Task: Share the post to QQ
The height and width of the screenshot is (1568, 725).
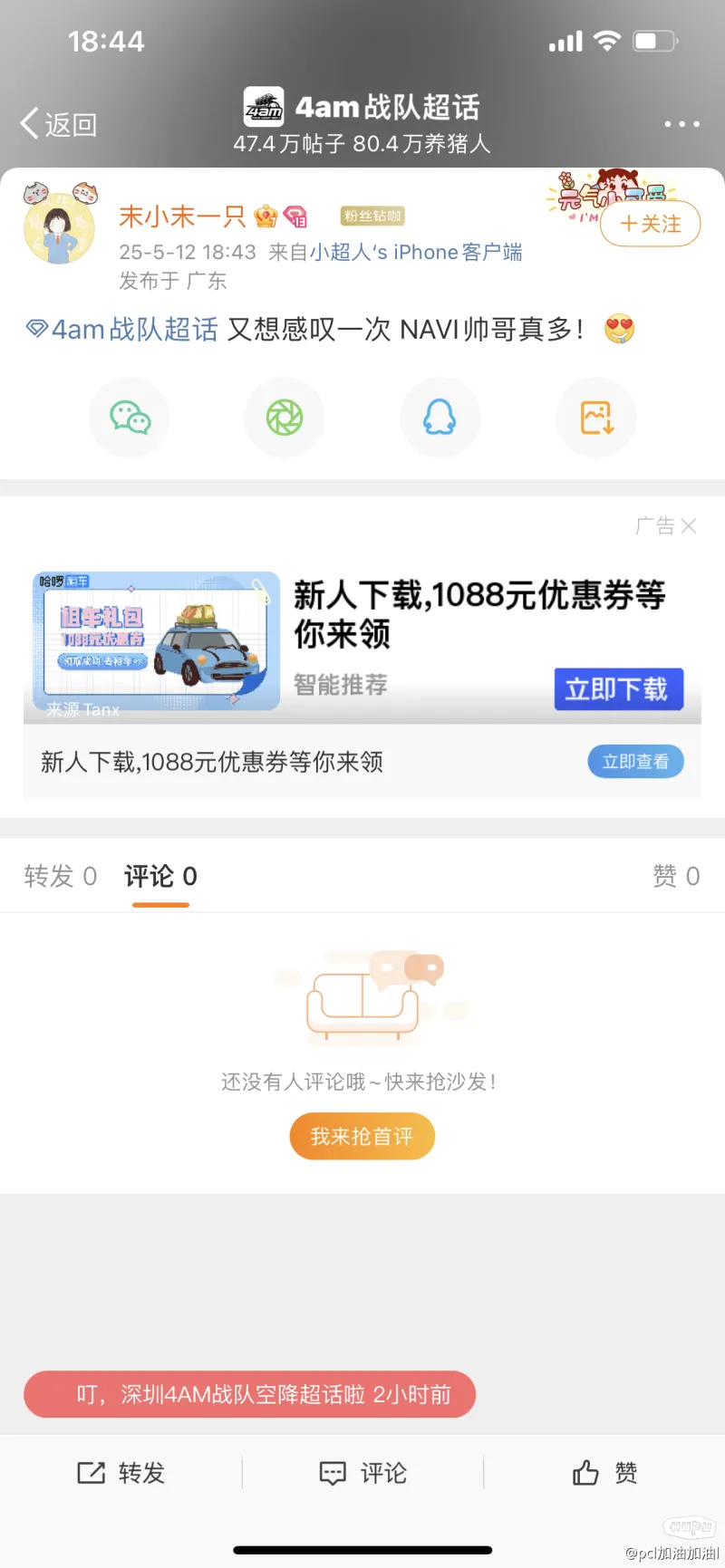Action: (x=440, y=418)
